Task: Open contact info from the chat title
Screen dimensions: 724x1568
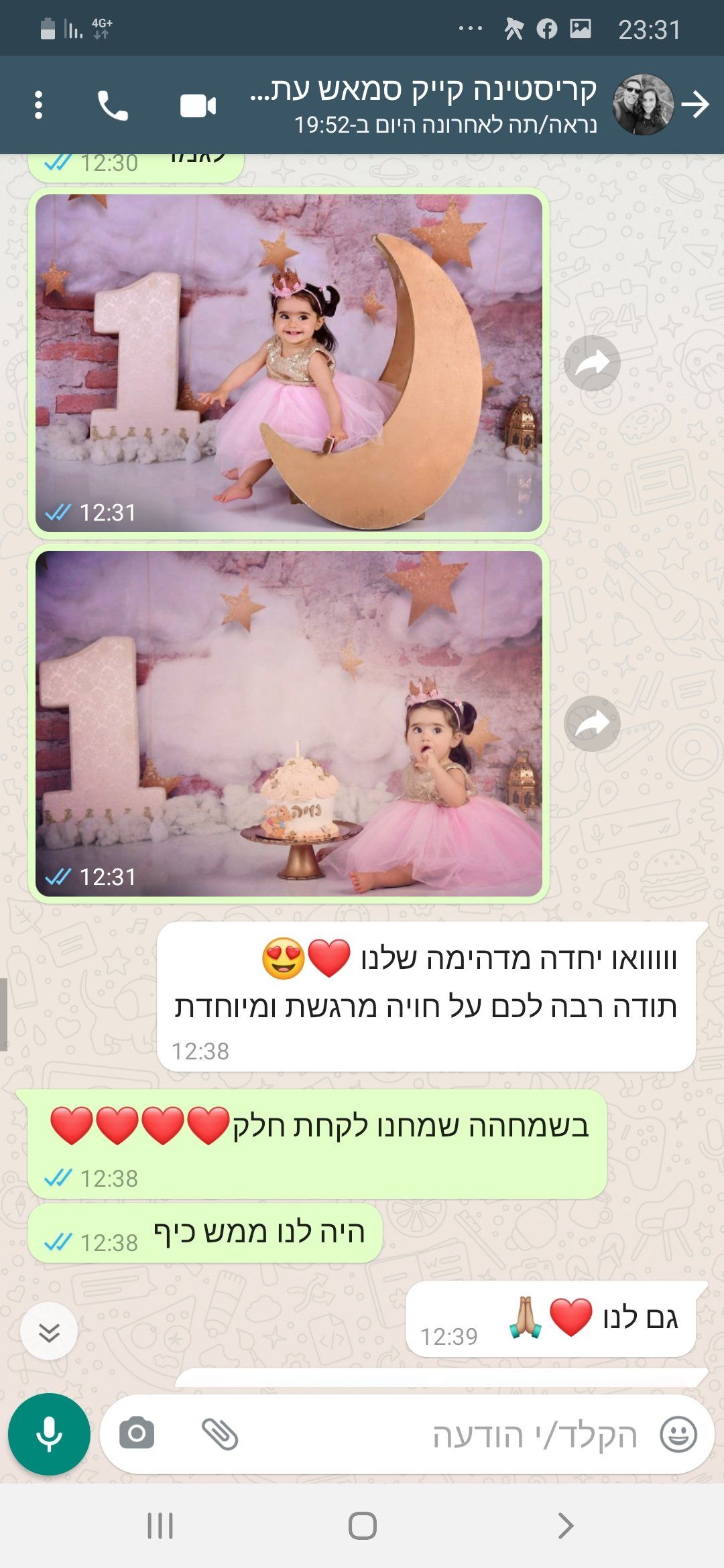Action: coord(429,104)
